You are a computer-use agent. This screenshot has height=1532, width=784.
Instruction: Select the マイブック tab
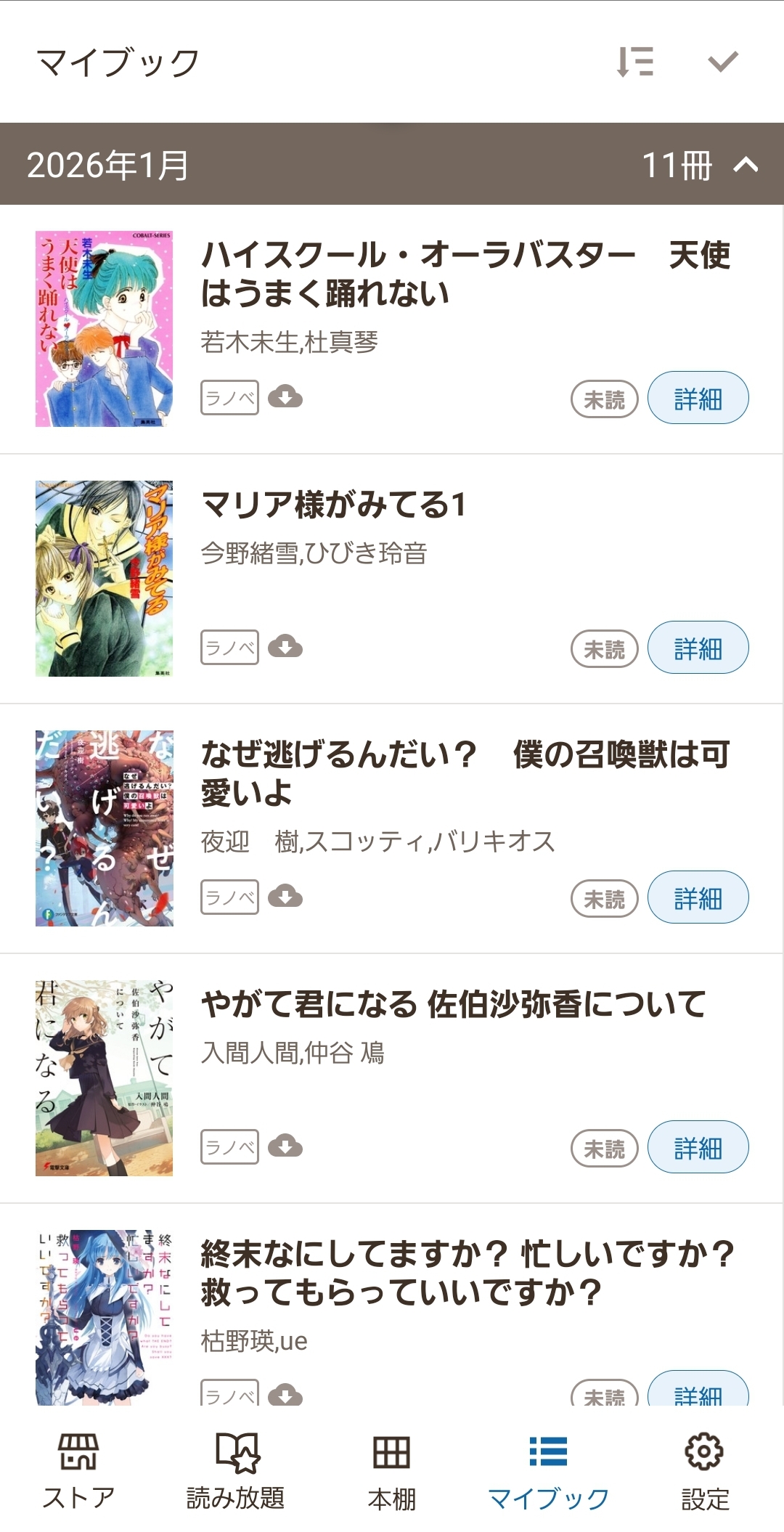(549, 1471)
